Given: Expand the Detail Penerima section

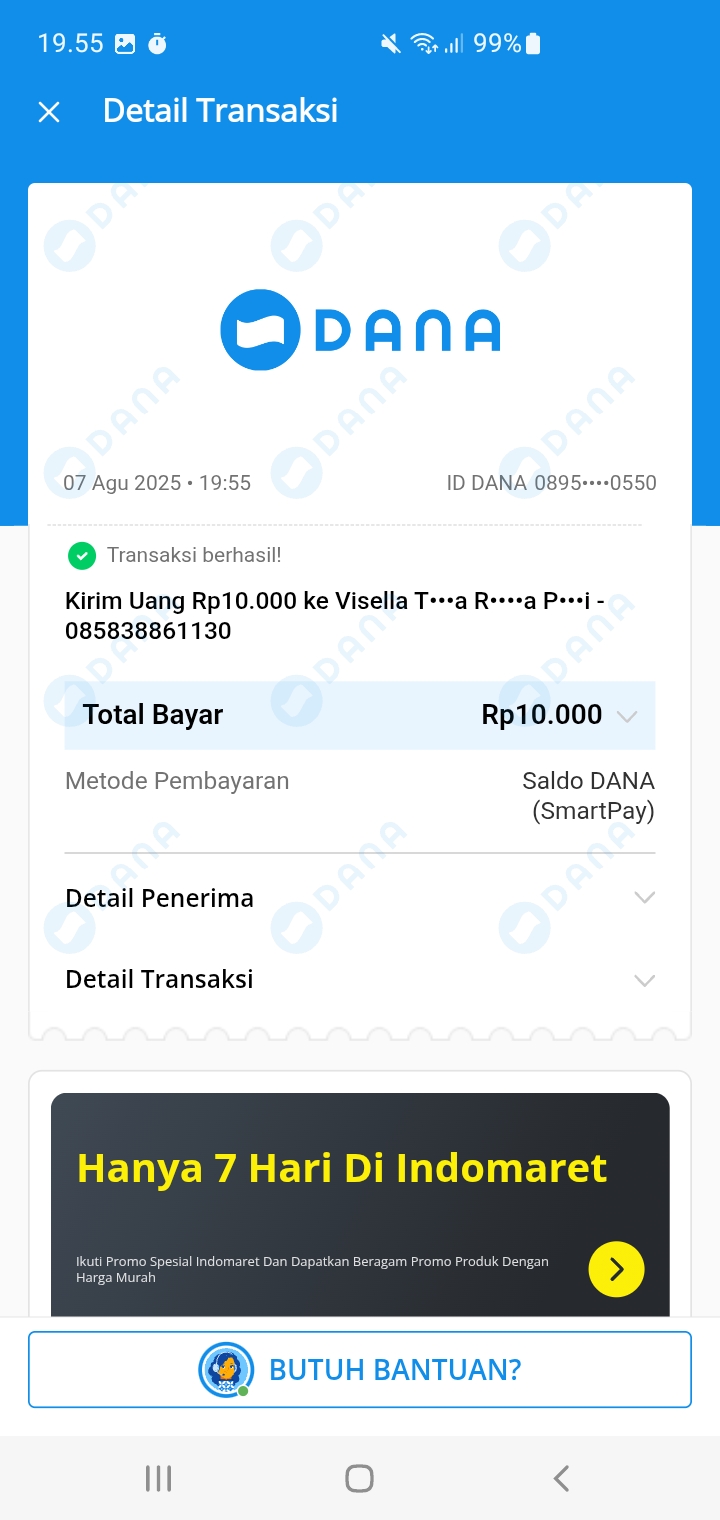Looking at the screenshot, I should (644, 898).
